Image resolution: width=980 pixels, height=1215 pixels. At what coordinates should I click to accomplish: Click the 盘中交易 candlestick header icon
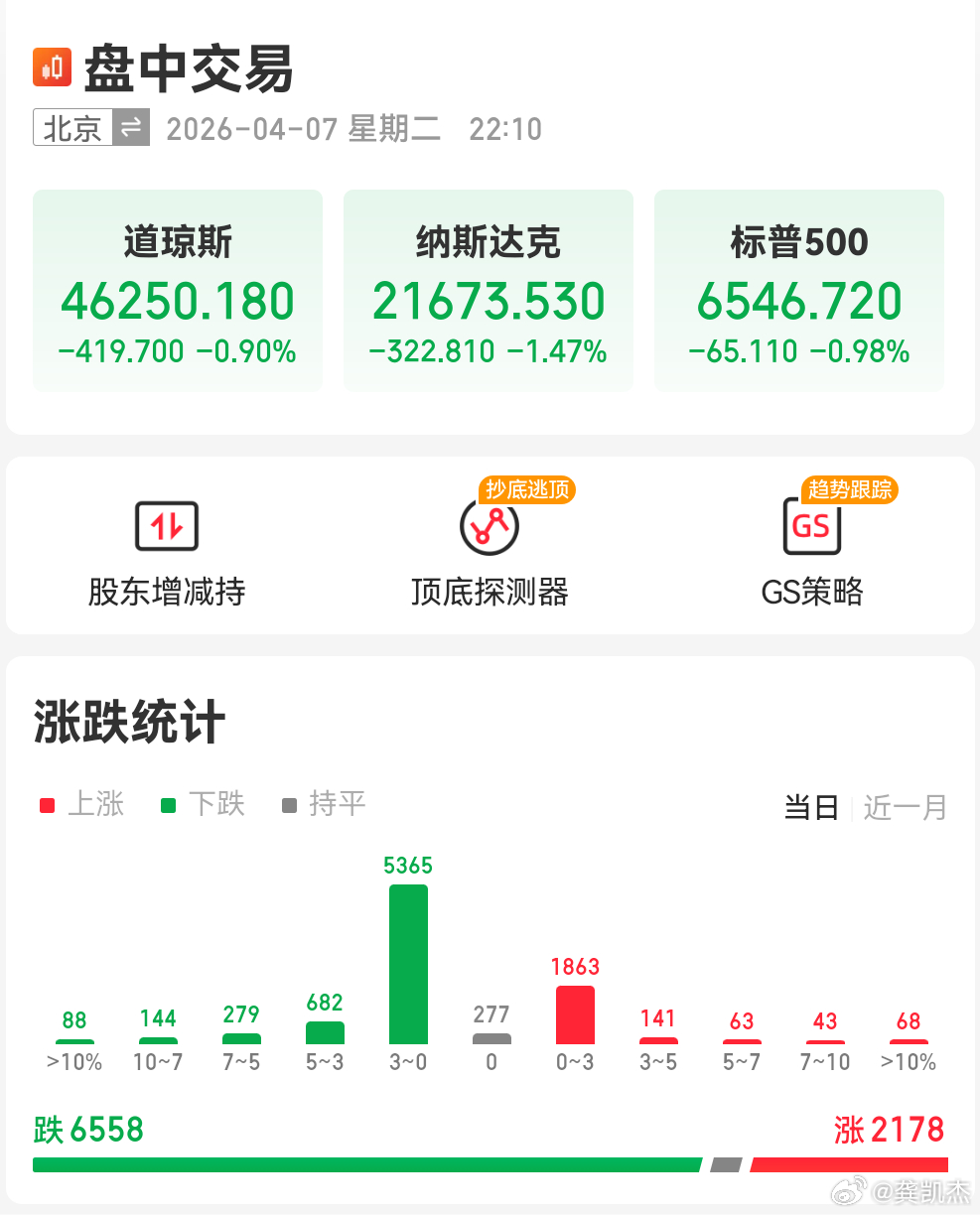[53, 67]
